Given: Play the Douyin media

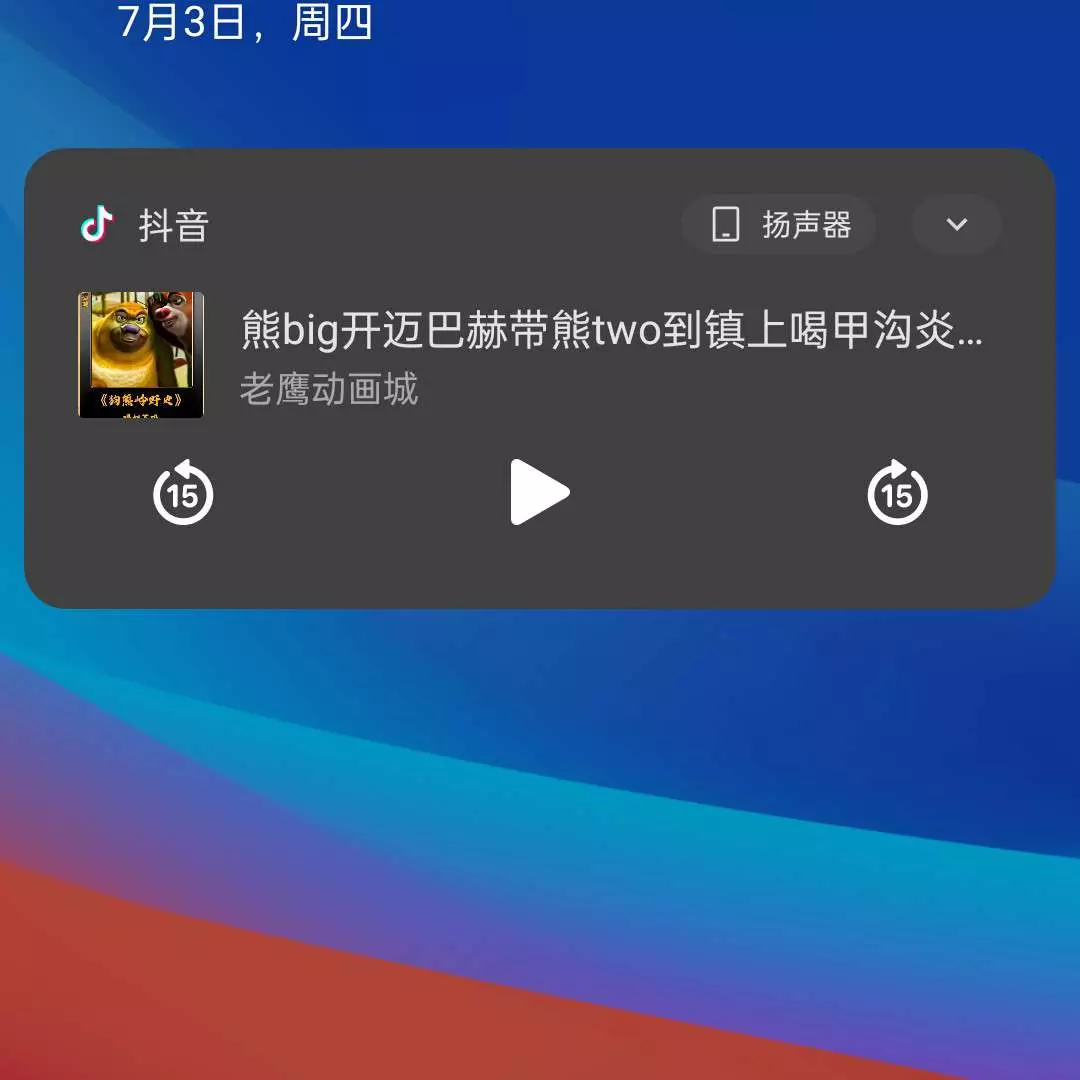Looking at the screenshot, I should pos(539,492).
